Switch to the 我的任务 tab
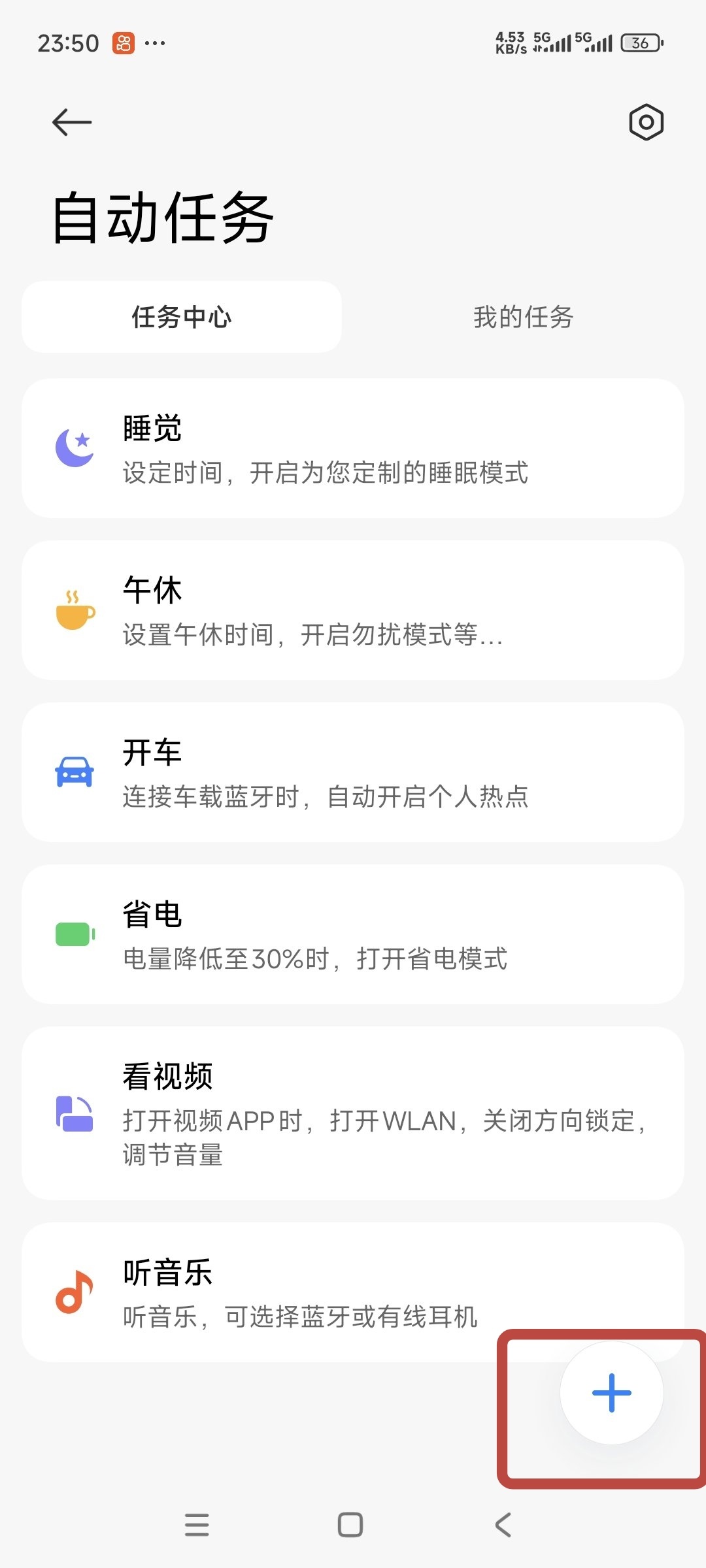This screenshot has height=1568, width=706. pyautogui.click(x=523, y=317)
